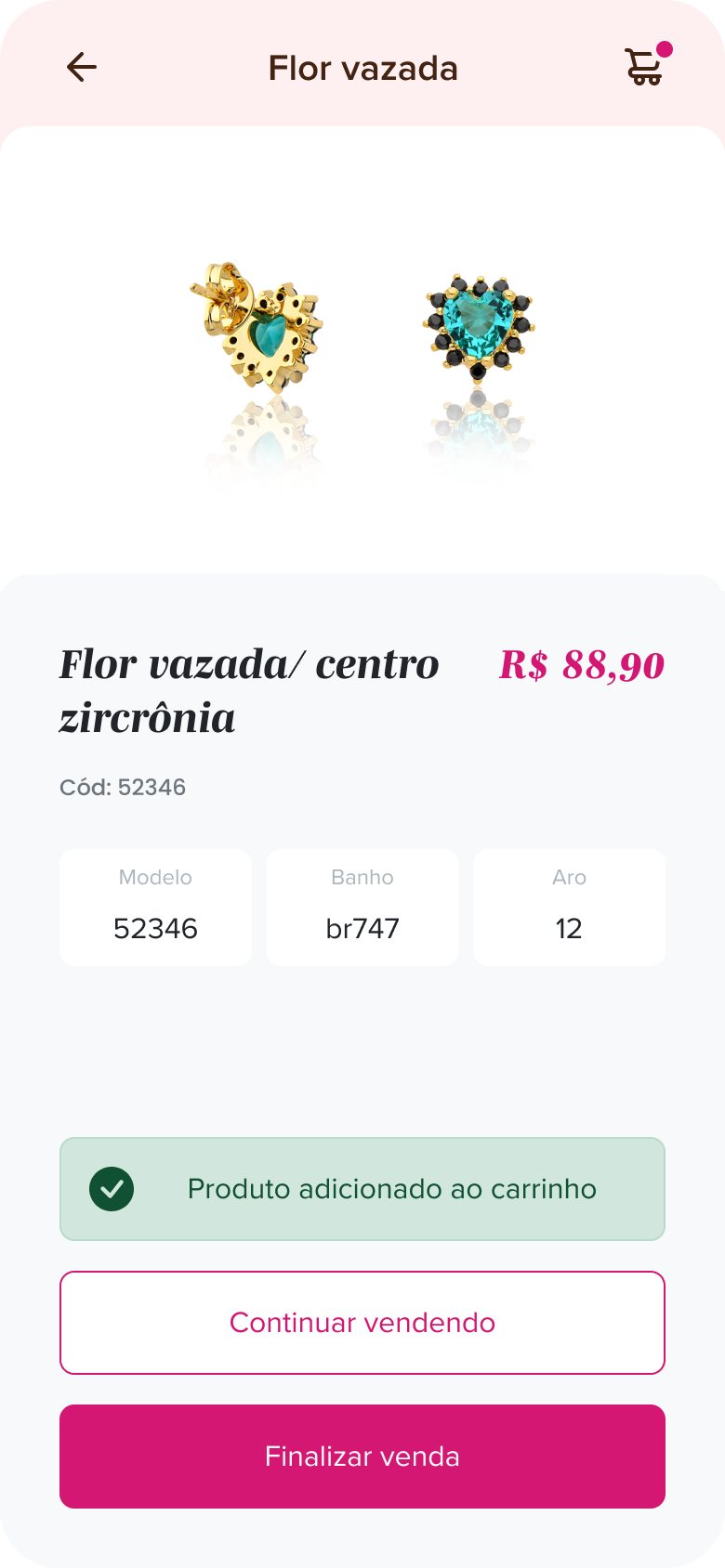Select the Banho label in the details row
Viewport: 725px width, 1568px height.
362,877
